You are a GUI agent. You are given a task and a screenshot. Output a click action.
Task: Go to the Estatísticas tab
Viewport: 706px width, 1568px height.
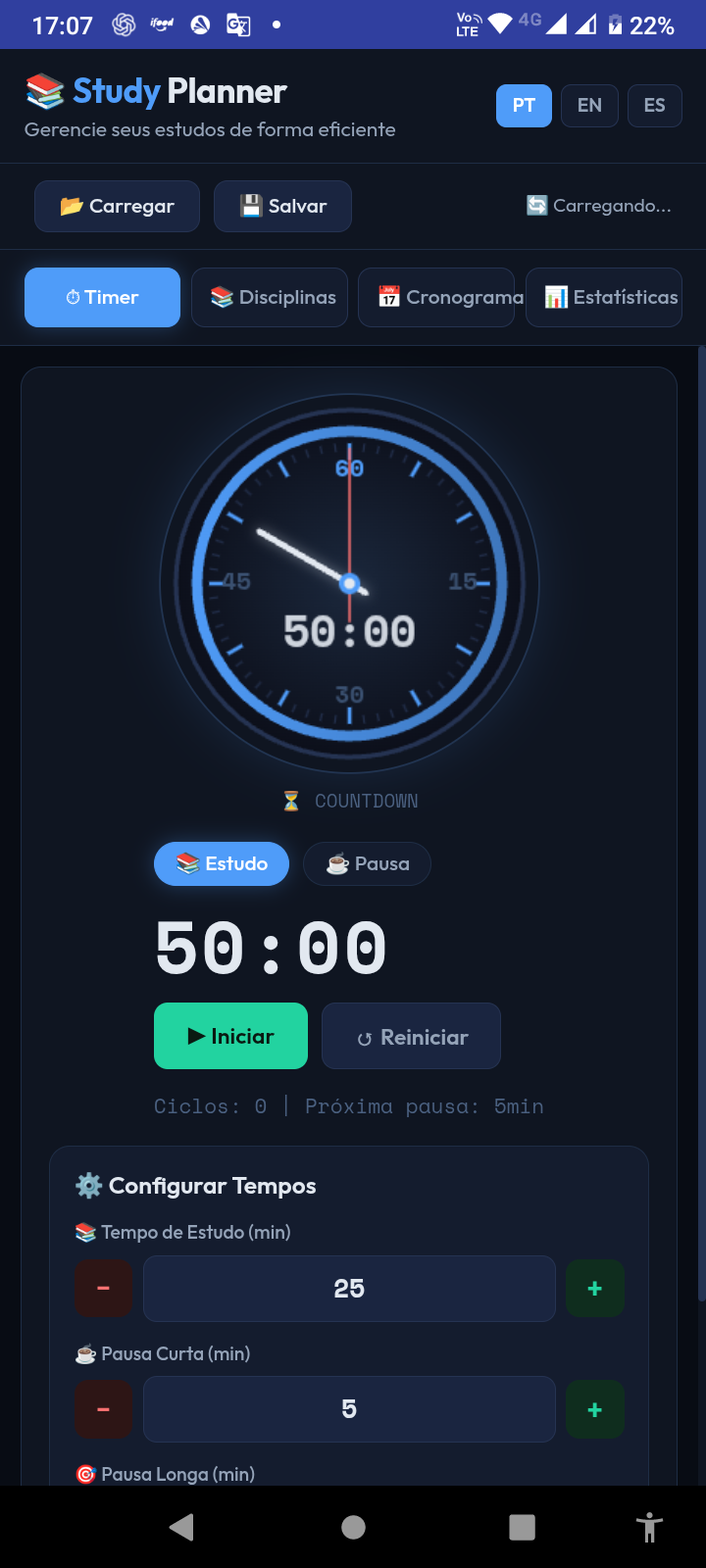[x=604, y=297]
